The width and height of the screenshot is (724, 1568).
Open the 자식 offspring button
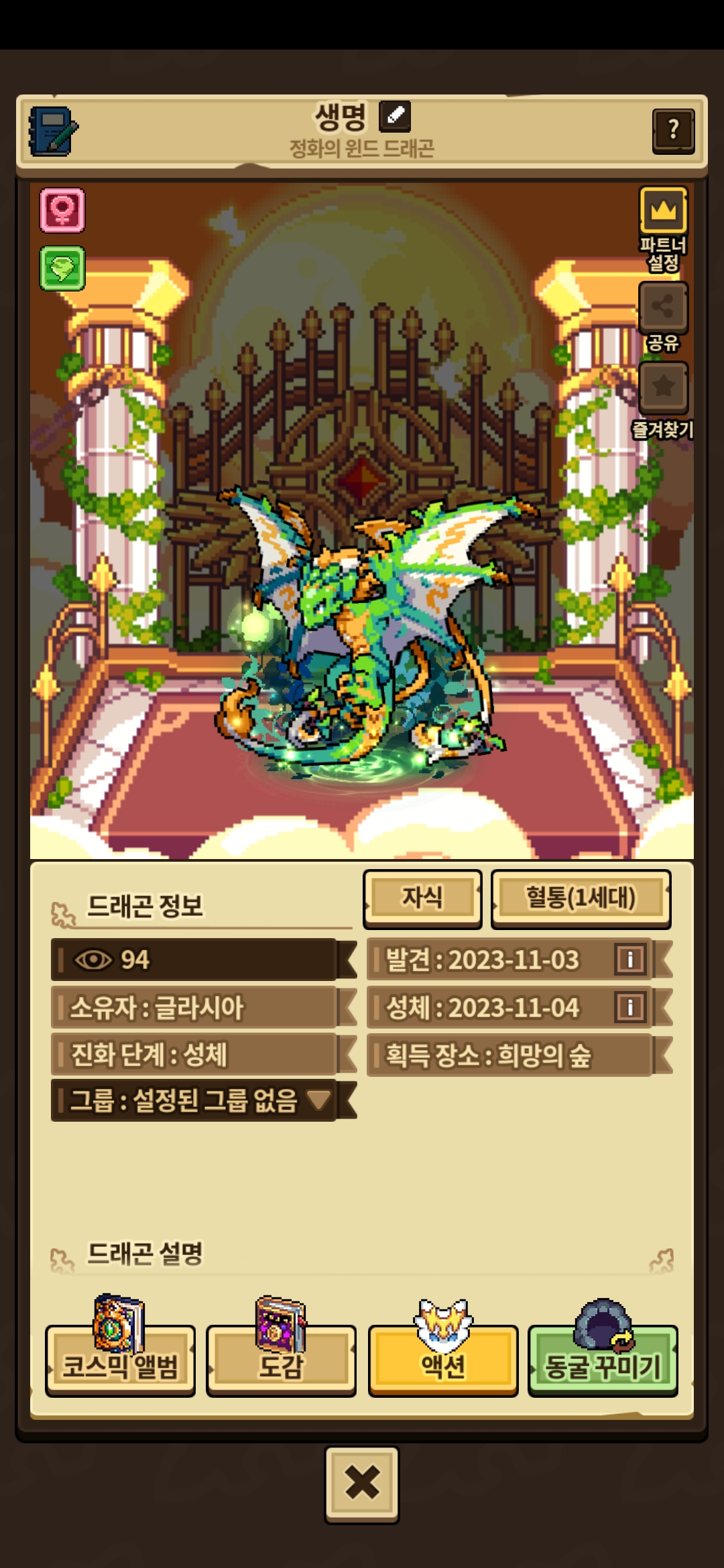(x=422, y=898)
